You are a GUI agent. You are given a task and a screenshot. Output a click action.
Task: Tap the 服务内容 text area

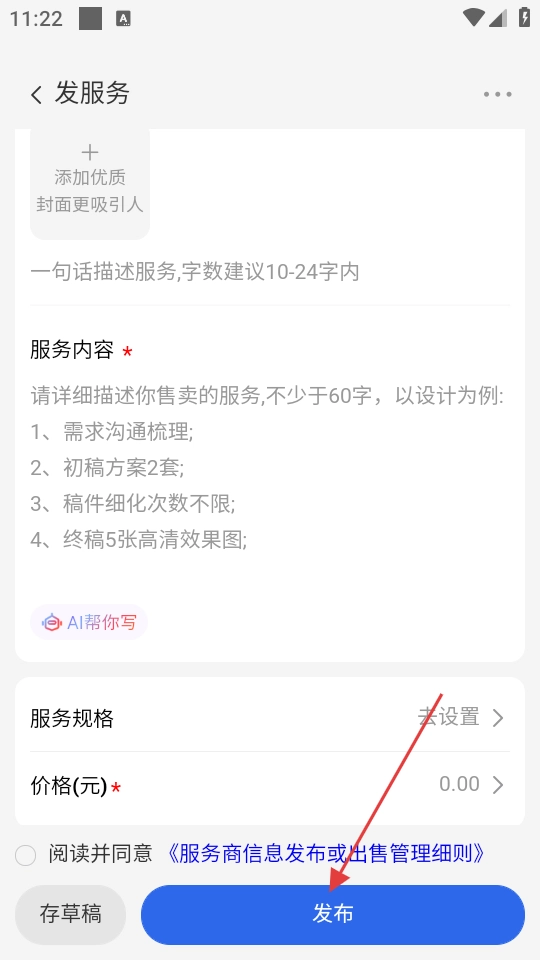[x=270, y=468]
